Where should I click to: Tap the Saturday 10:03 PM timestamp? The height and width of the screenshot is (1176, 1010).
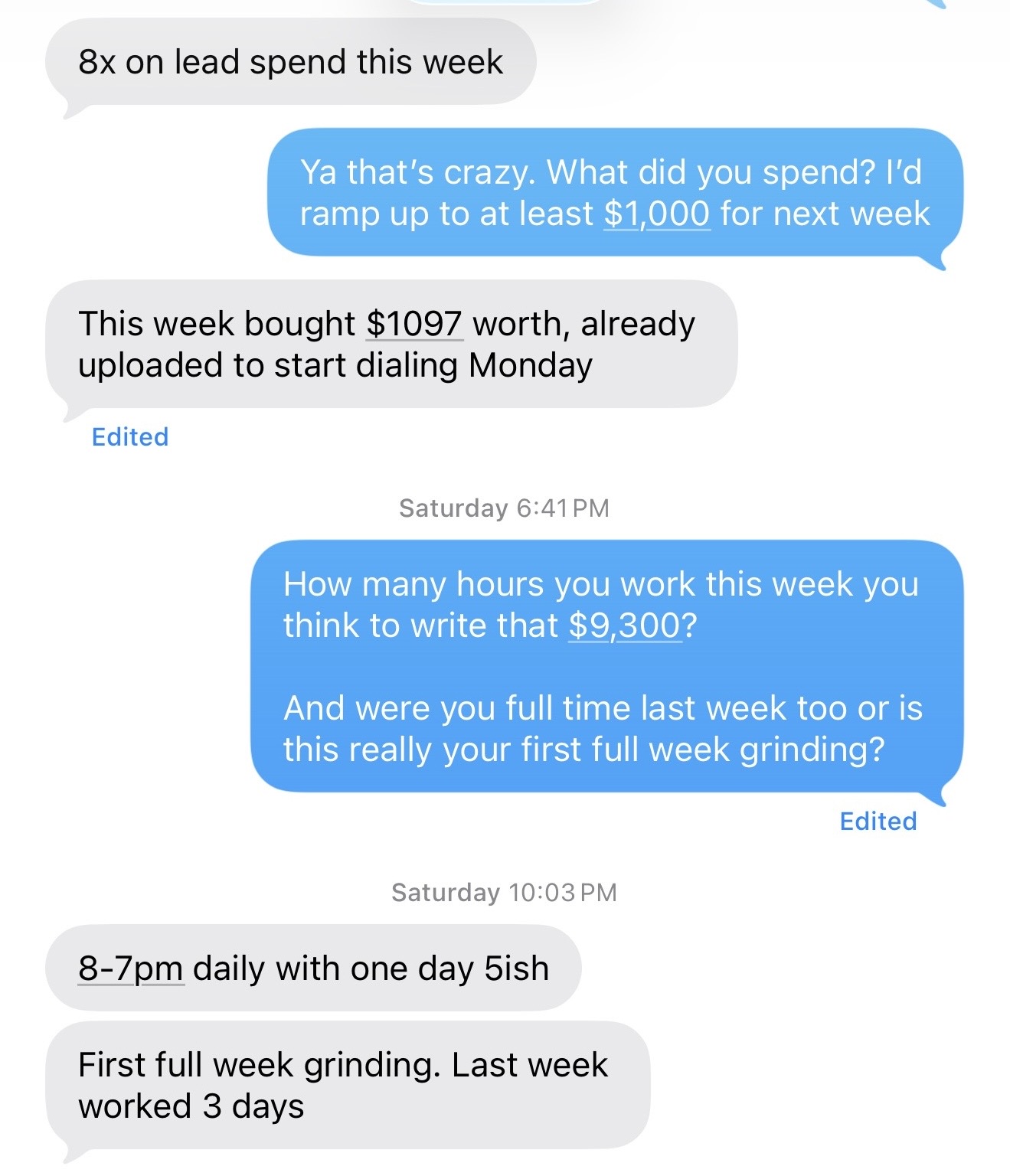[505, 890]
